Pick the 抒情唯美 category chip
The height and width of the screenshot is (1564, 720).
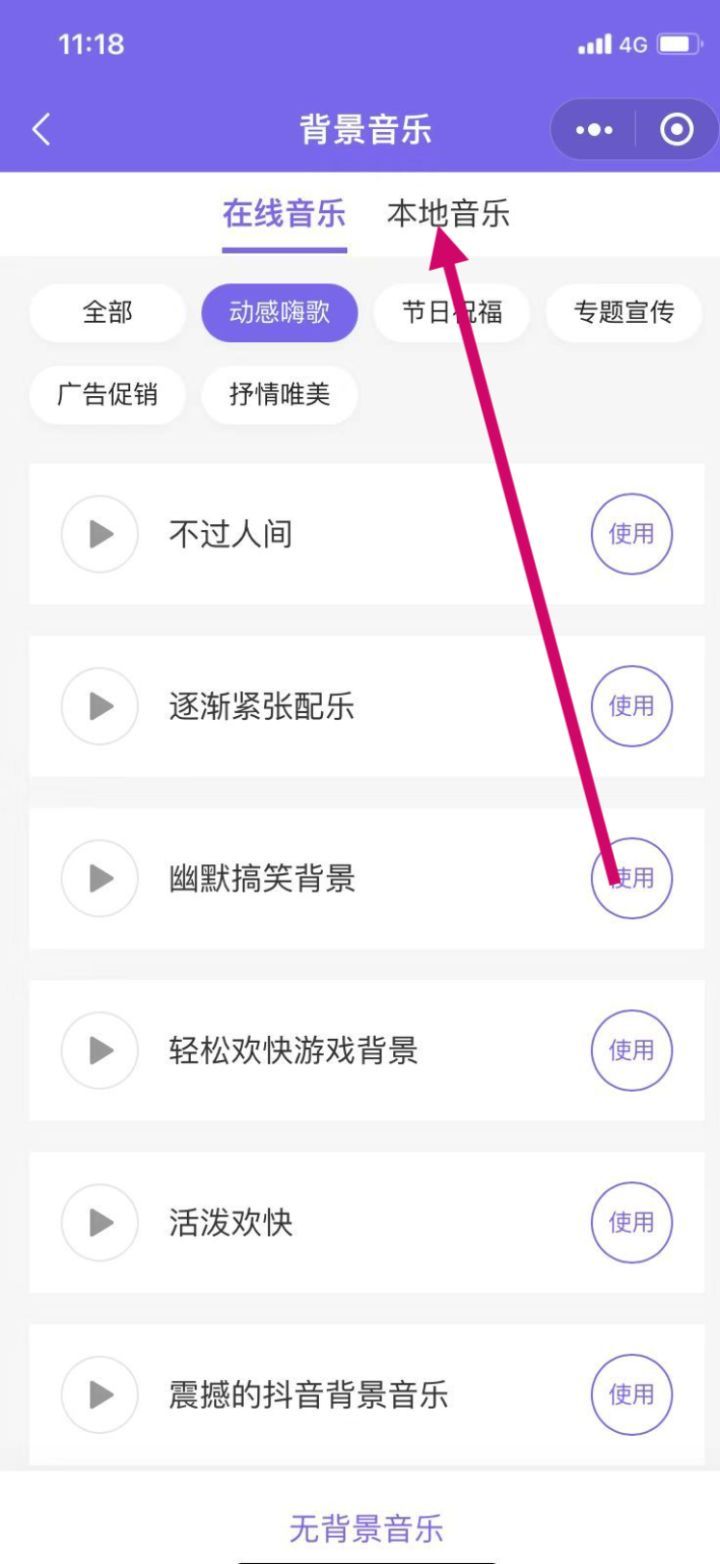pyautogui.click(x=280, y=394)
